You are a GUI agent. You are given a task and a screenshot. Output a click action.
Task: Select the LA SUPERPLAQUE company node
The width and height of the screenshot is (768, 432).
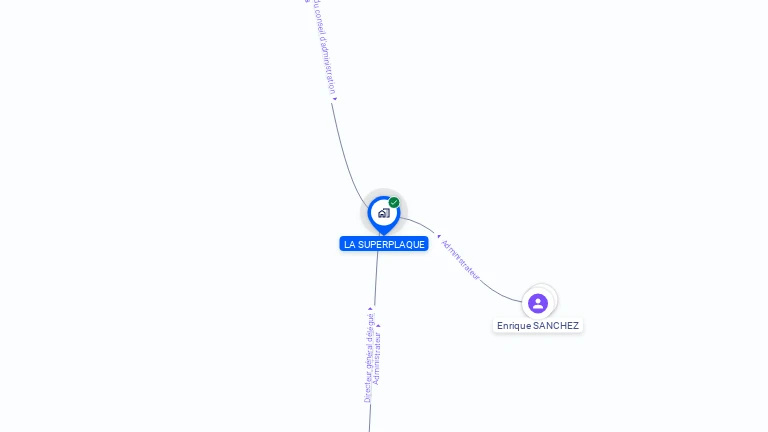(x=383, y=213)
